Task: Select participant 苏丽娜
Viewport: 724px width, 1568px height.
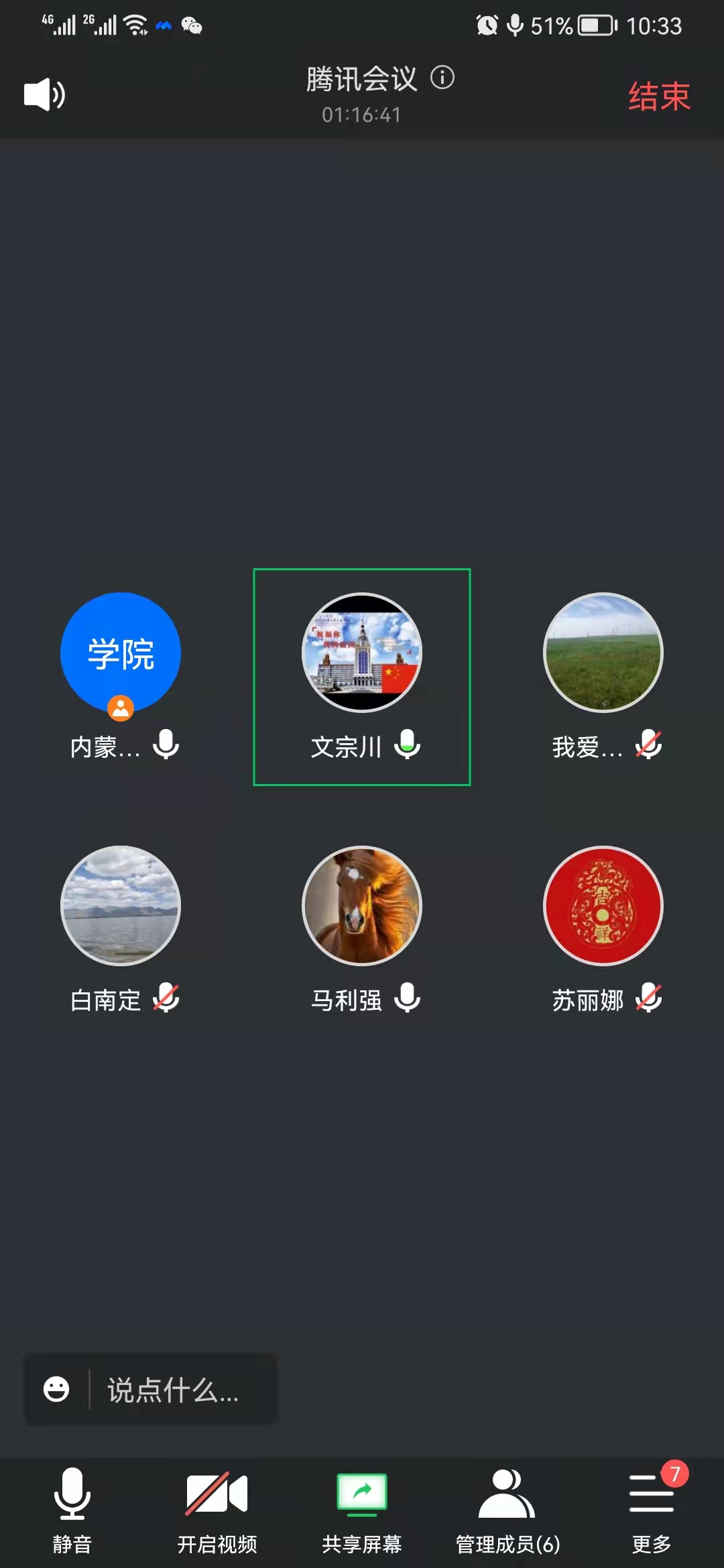Action: (x=603, y=906)
